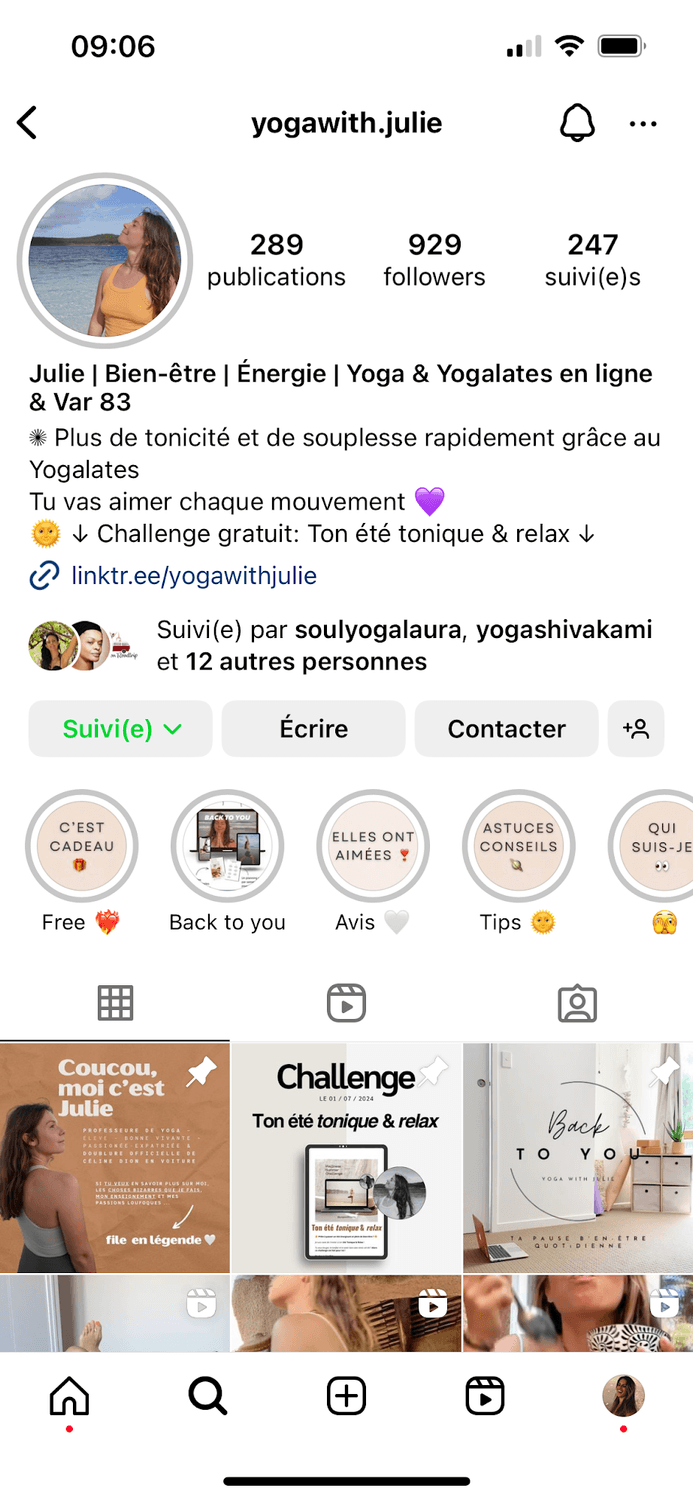The height and width of the screenshot is (1500, 693).
Task: Go to the Home feed
Action: click(x=69, y=1396)
